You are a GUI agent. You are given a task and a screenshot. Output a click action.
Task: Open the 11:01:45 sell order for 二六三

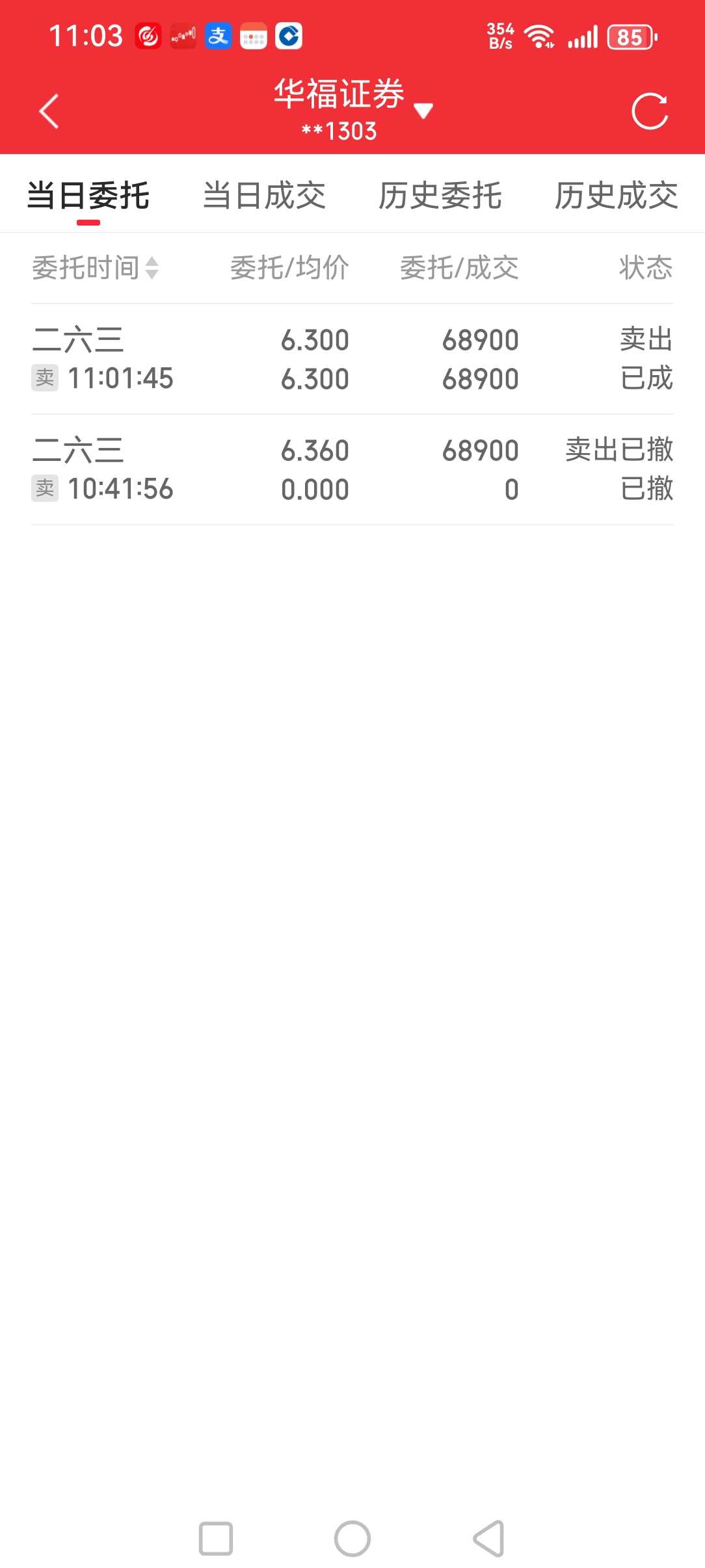coord(352,359)
